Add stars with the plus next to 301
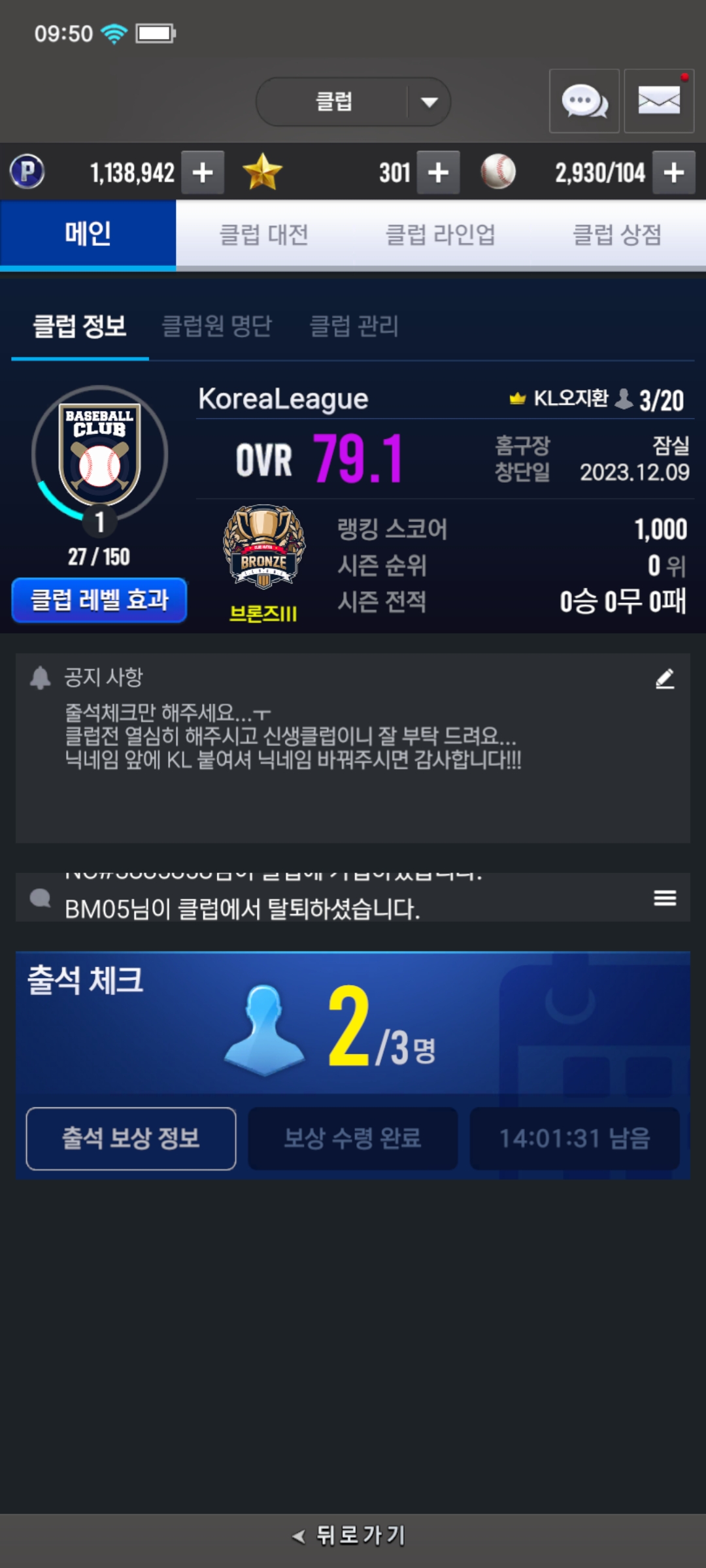The height and width of the screenshot is (1568, 706). (438, 173)
